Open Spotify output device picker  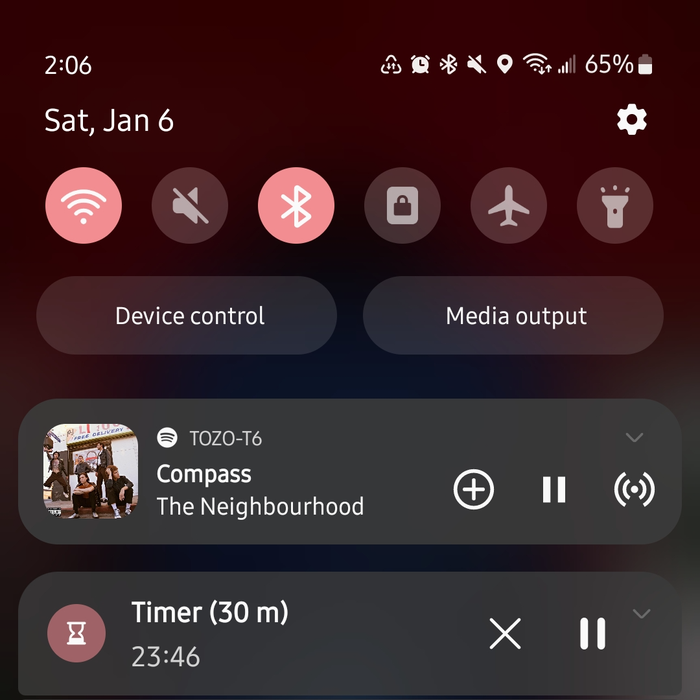point(634,489)
